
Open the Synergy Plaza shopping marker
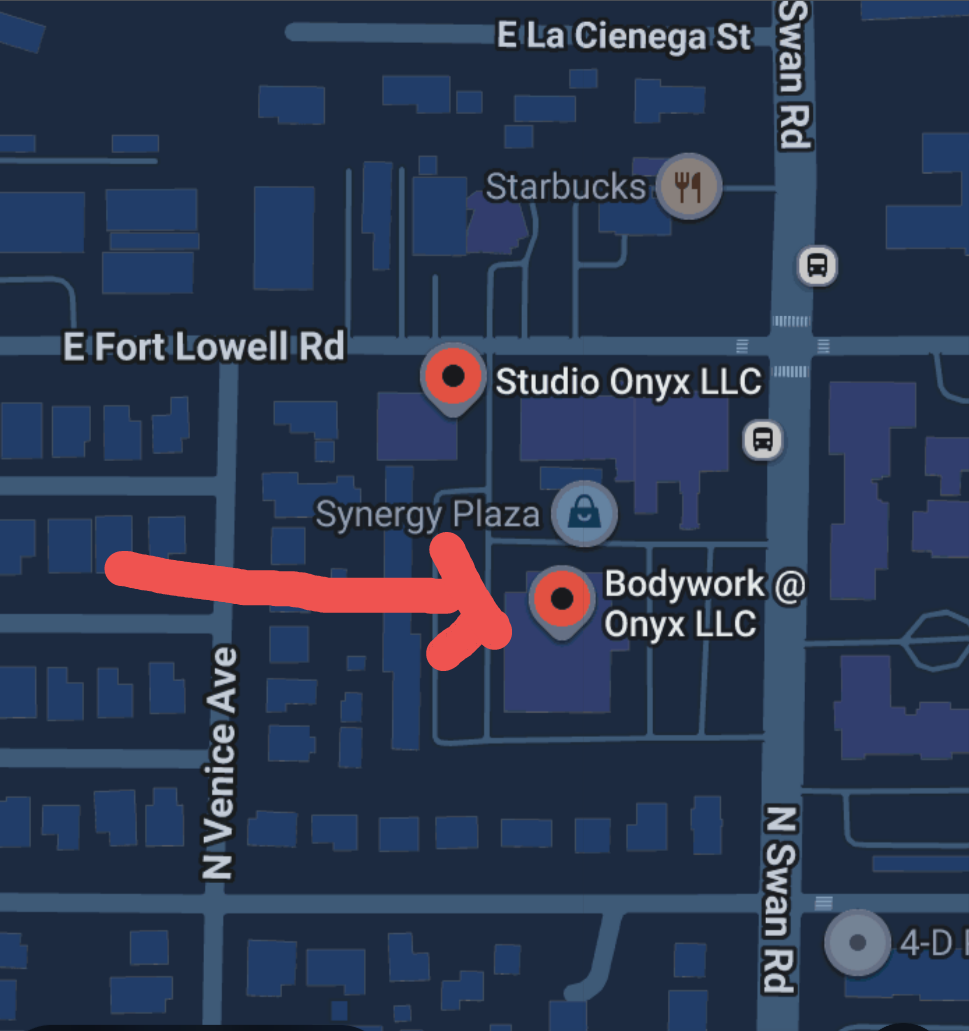584,514
